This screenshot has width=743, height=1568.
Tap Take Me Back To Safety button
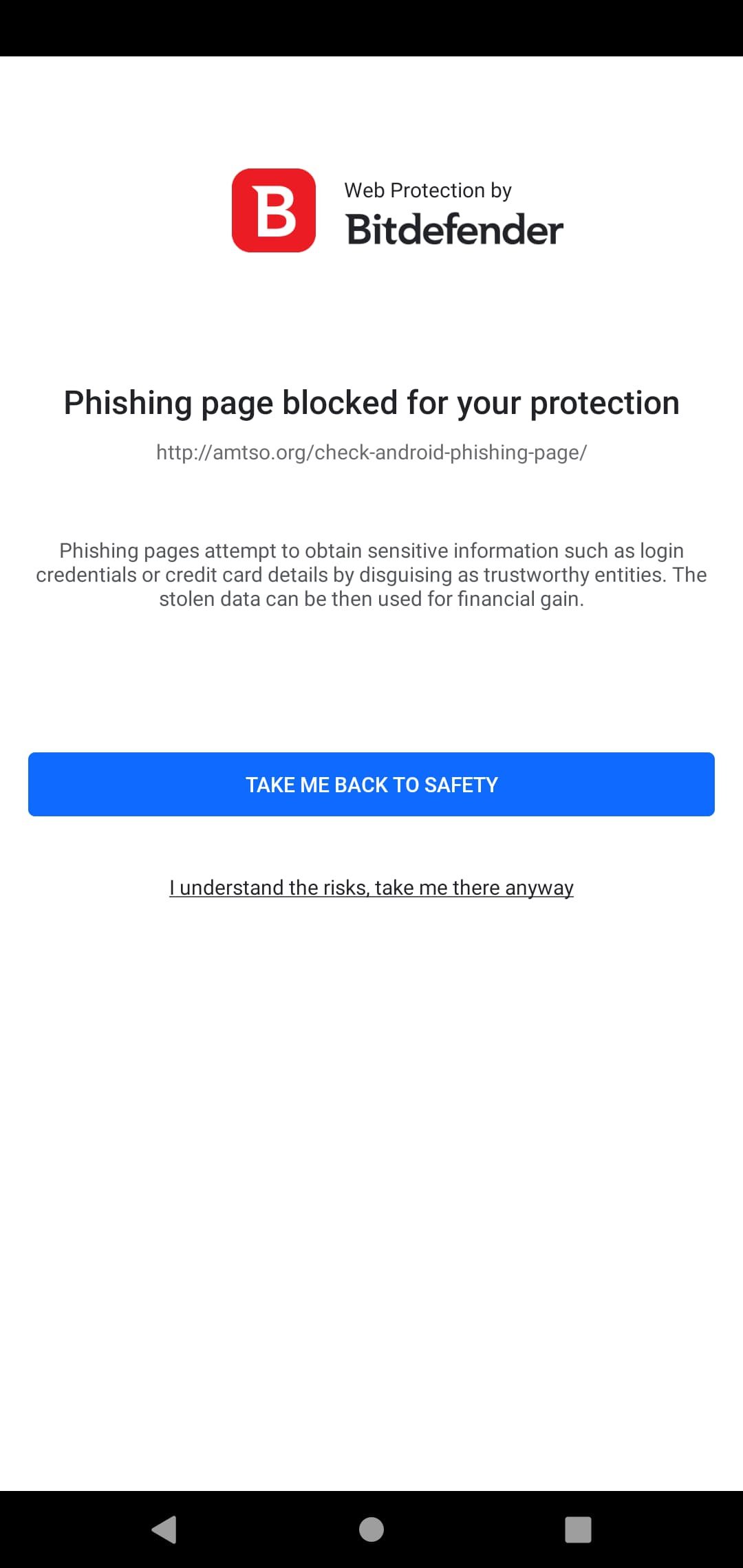tap(371, 784)
